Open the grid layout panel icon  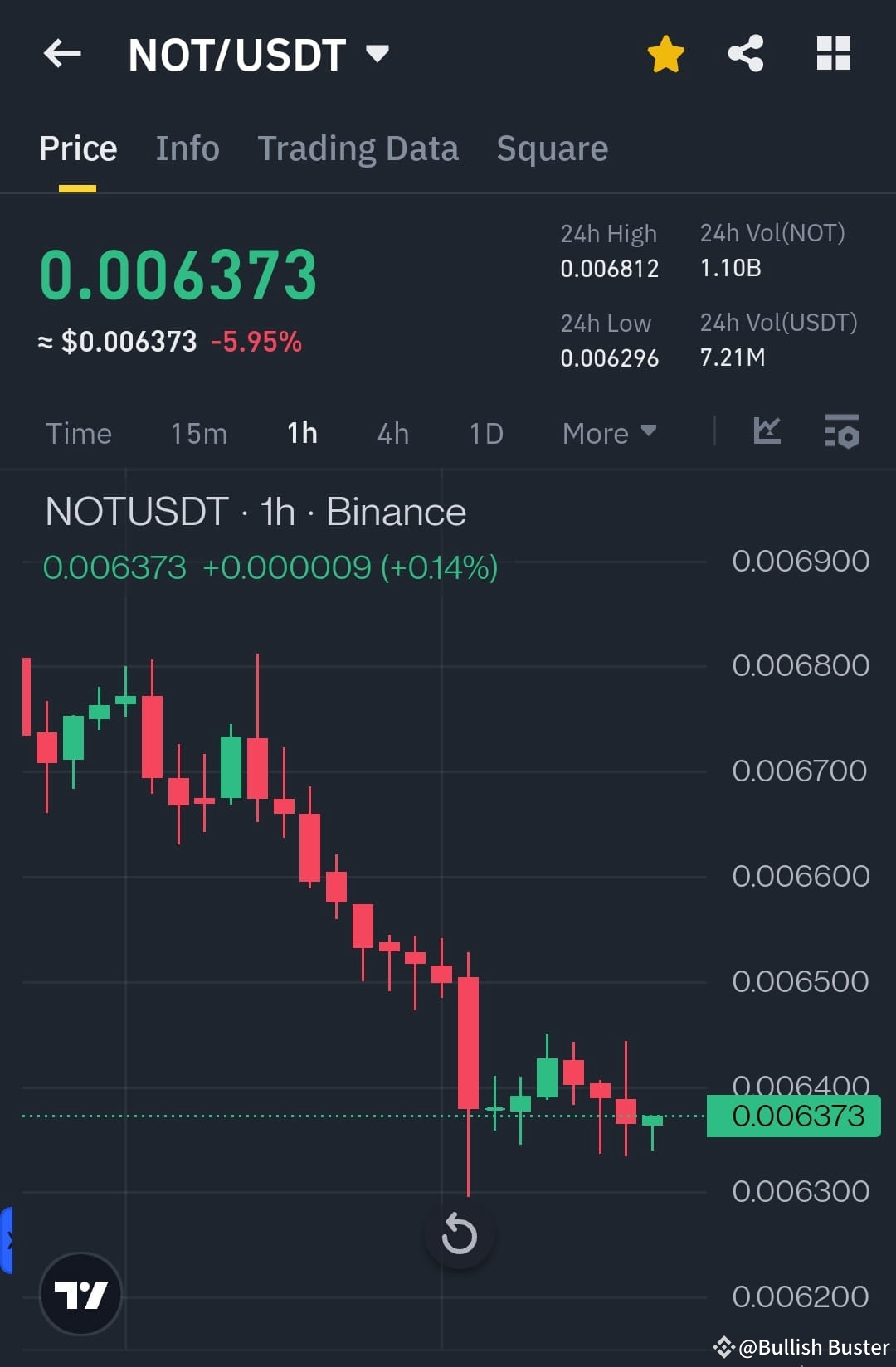click(x=832, y=52)
